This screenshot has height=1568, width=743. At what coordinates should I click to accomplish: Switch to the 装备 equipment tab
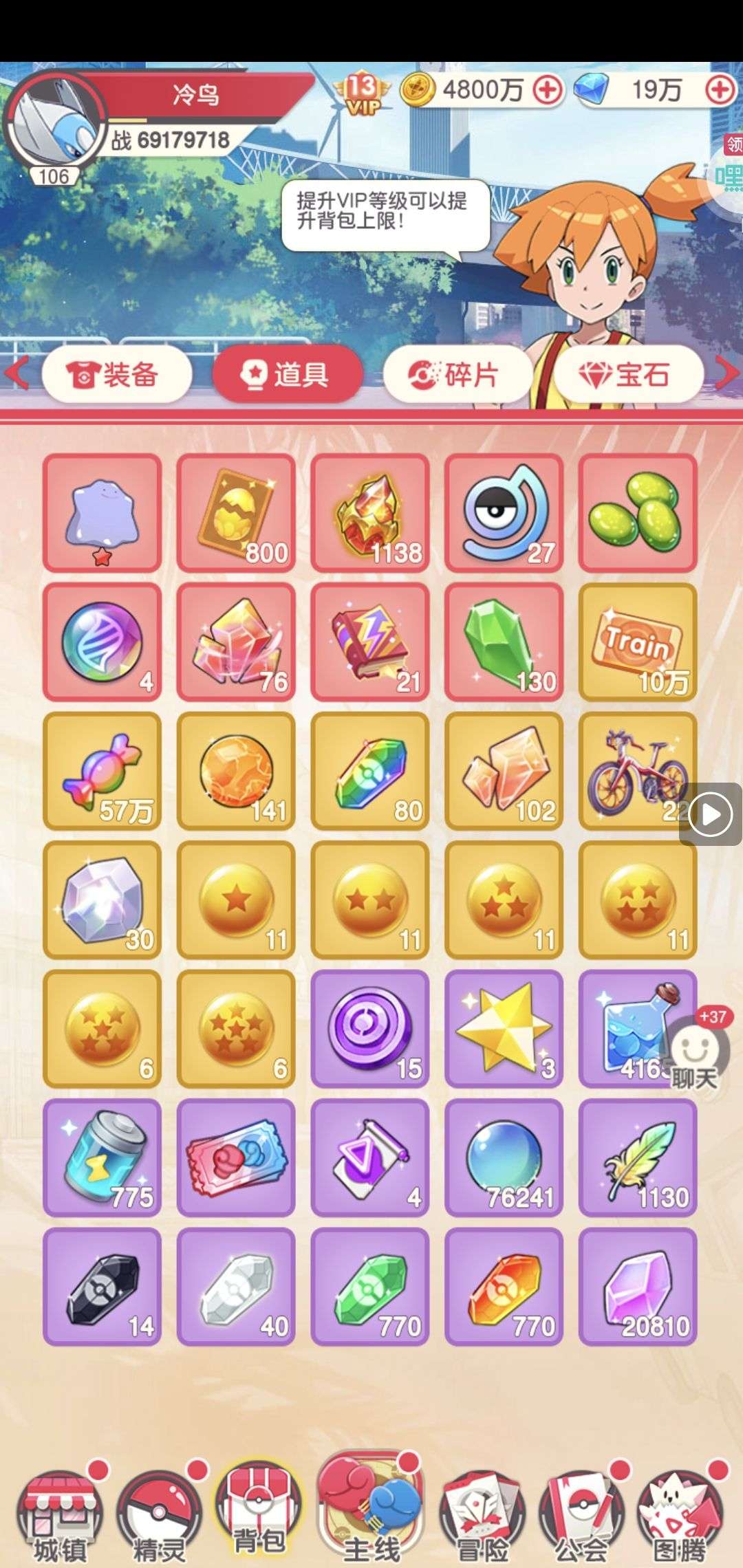[x=116, y=375]
